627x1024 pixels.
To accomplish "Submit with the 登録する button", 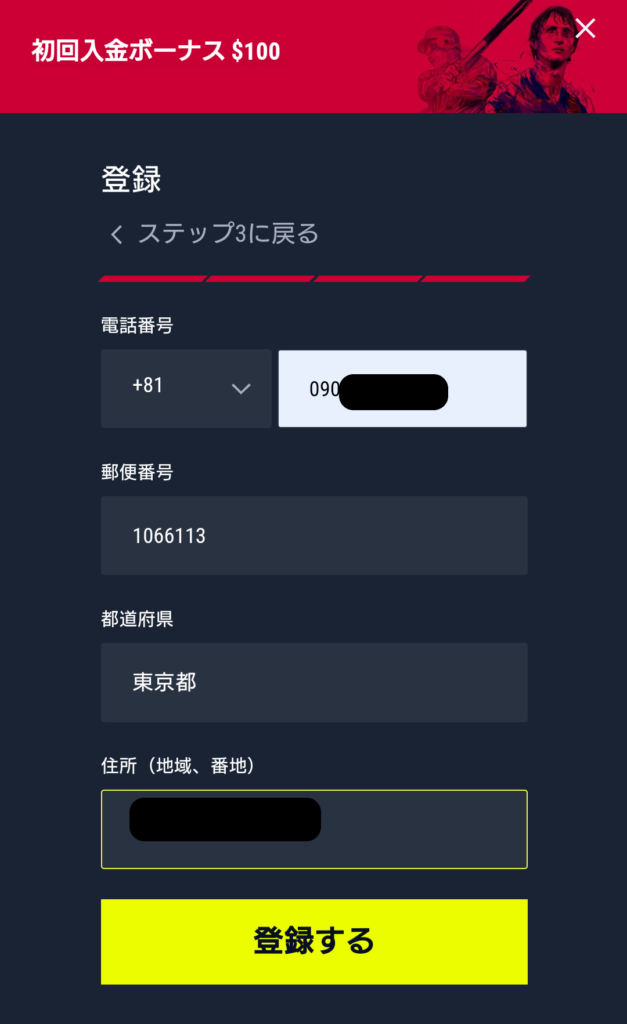I will coord(314,942).
